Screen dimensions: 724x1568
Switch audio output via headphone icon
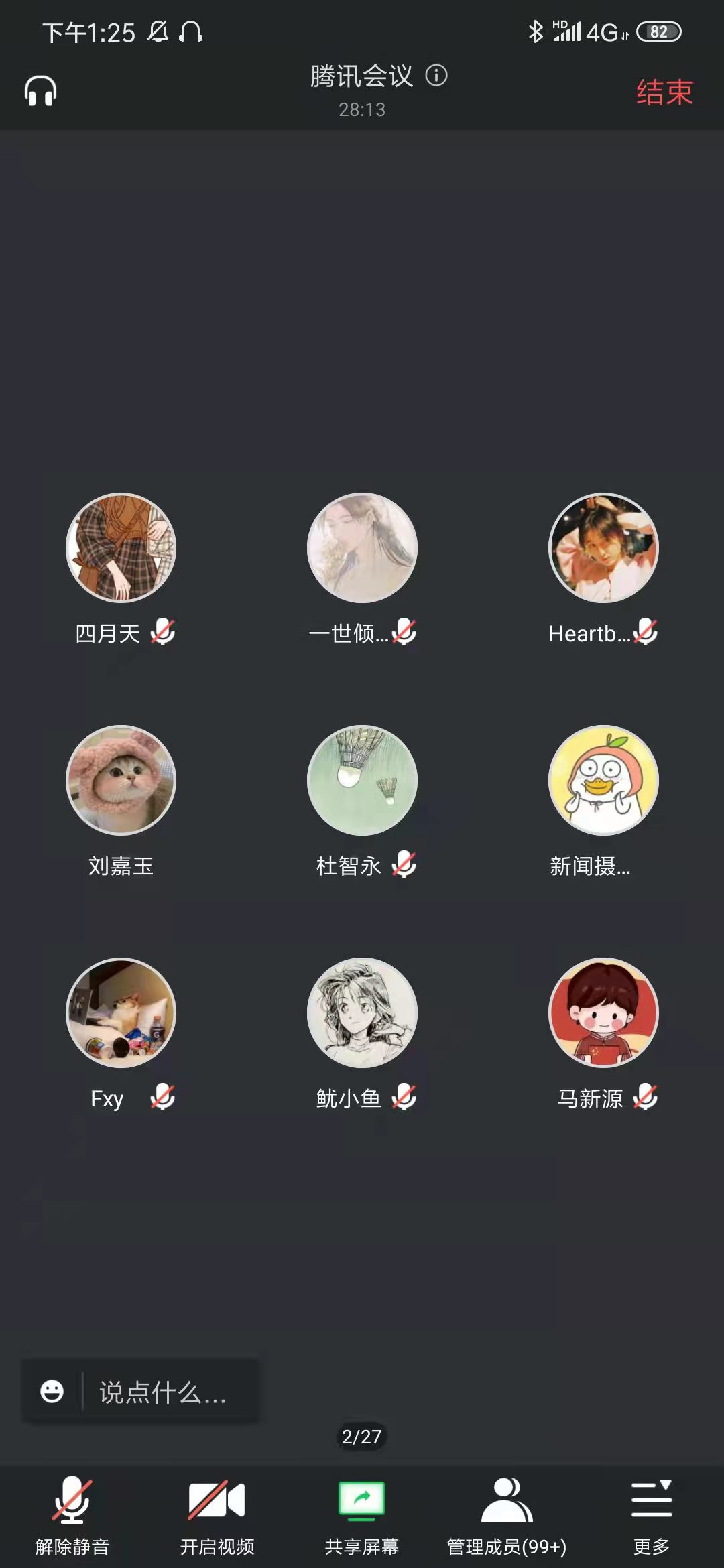point(40,91)
